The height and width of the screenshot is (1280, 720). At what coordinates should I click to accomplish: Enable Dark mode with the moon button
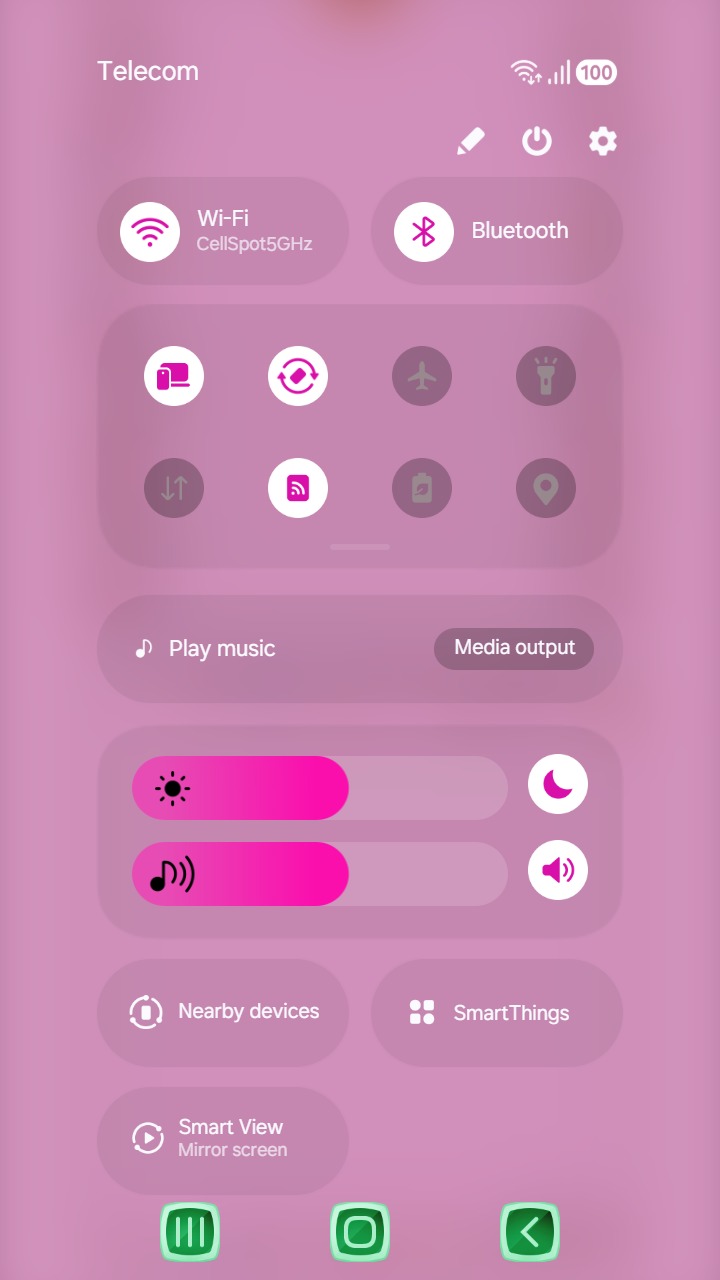click(x=557, y=784)
